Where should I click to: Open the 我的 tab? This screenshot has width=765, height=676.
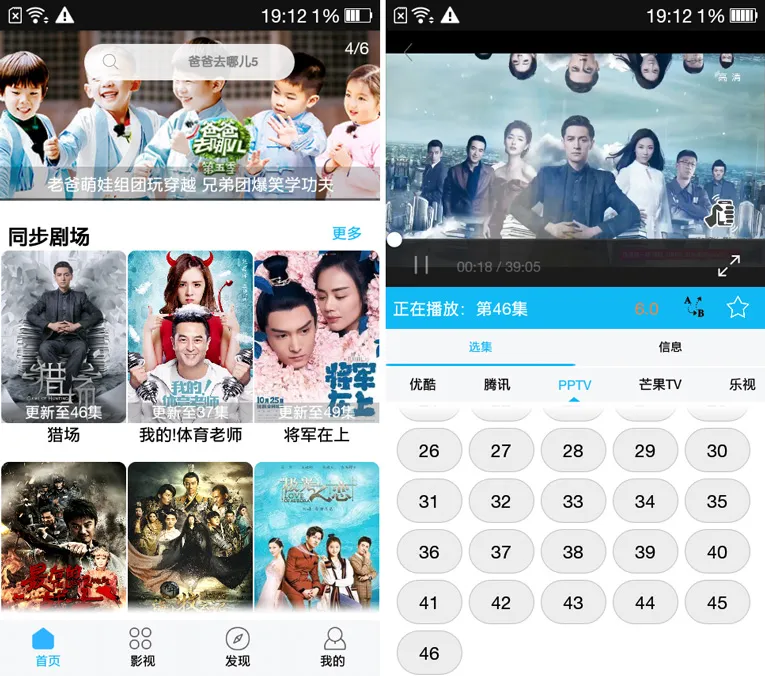(333, 647)
